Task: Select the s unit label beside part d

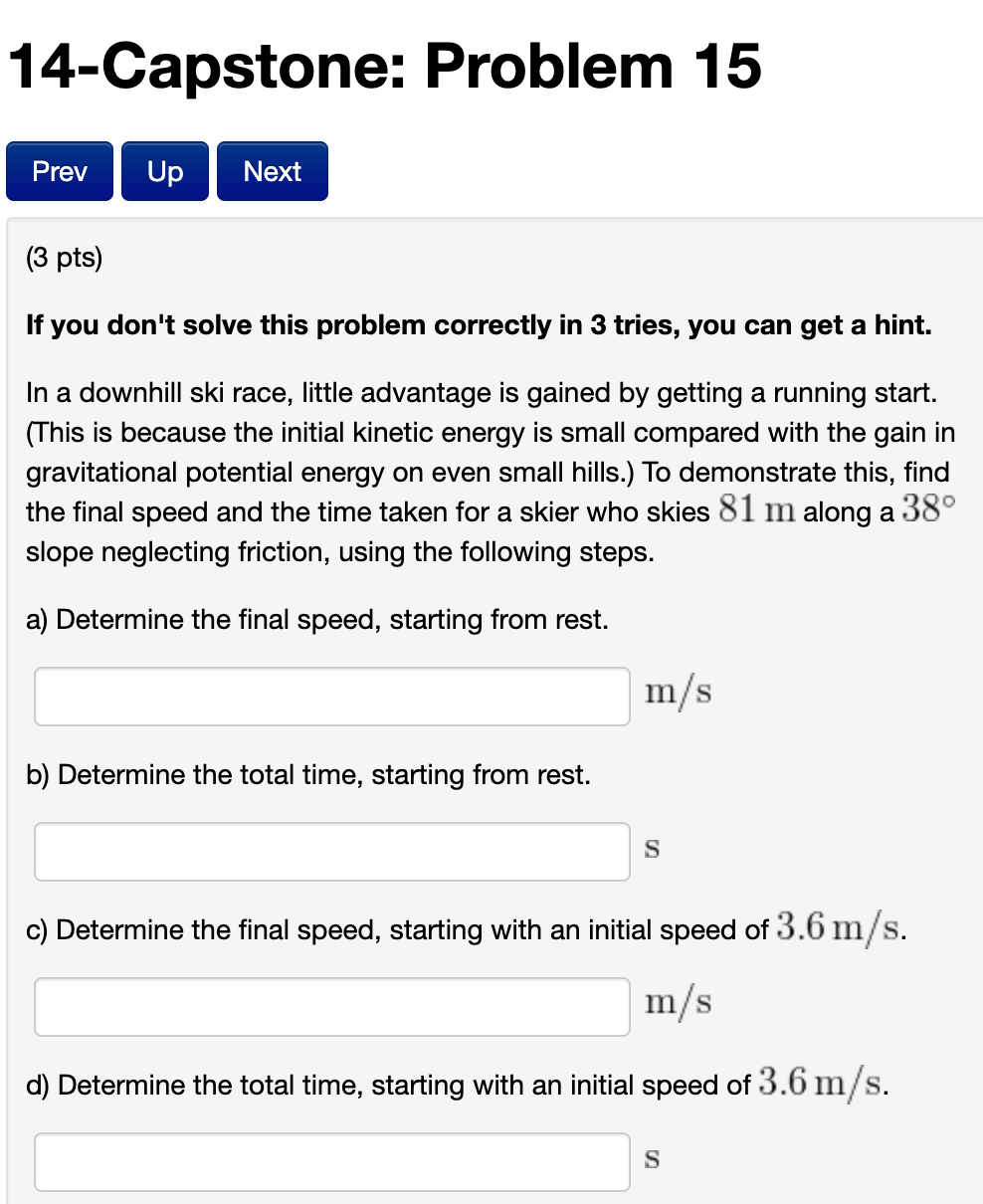Action: (653, 1158)
